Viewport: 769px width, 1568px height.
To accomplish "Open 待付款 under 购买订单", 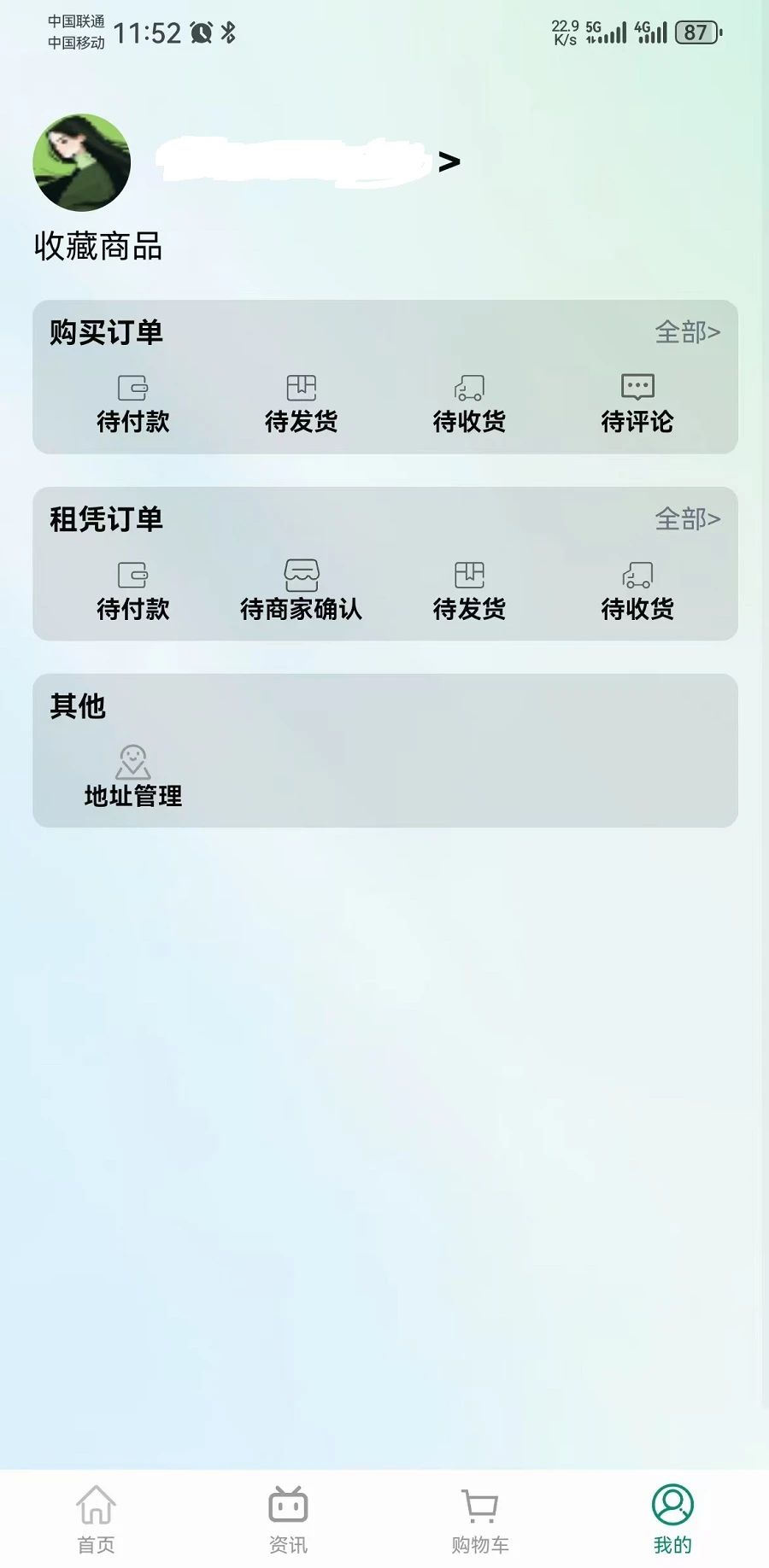I will pos(132,404).
